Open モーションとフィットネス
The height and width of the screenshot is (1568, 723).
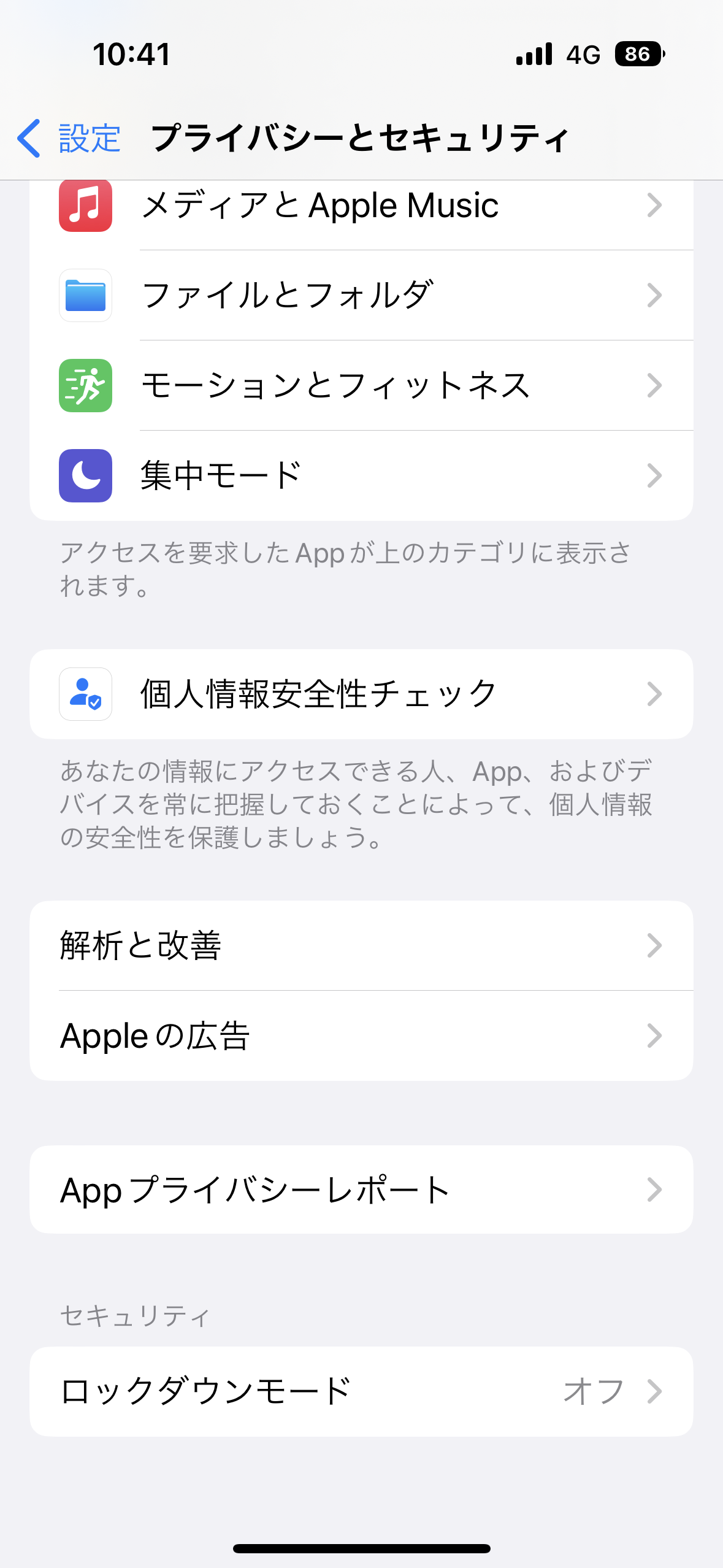pos(361,385)
